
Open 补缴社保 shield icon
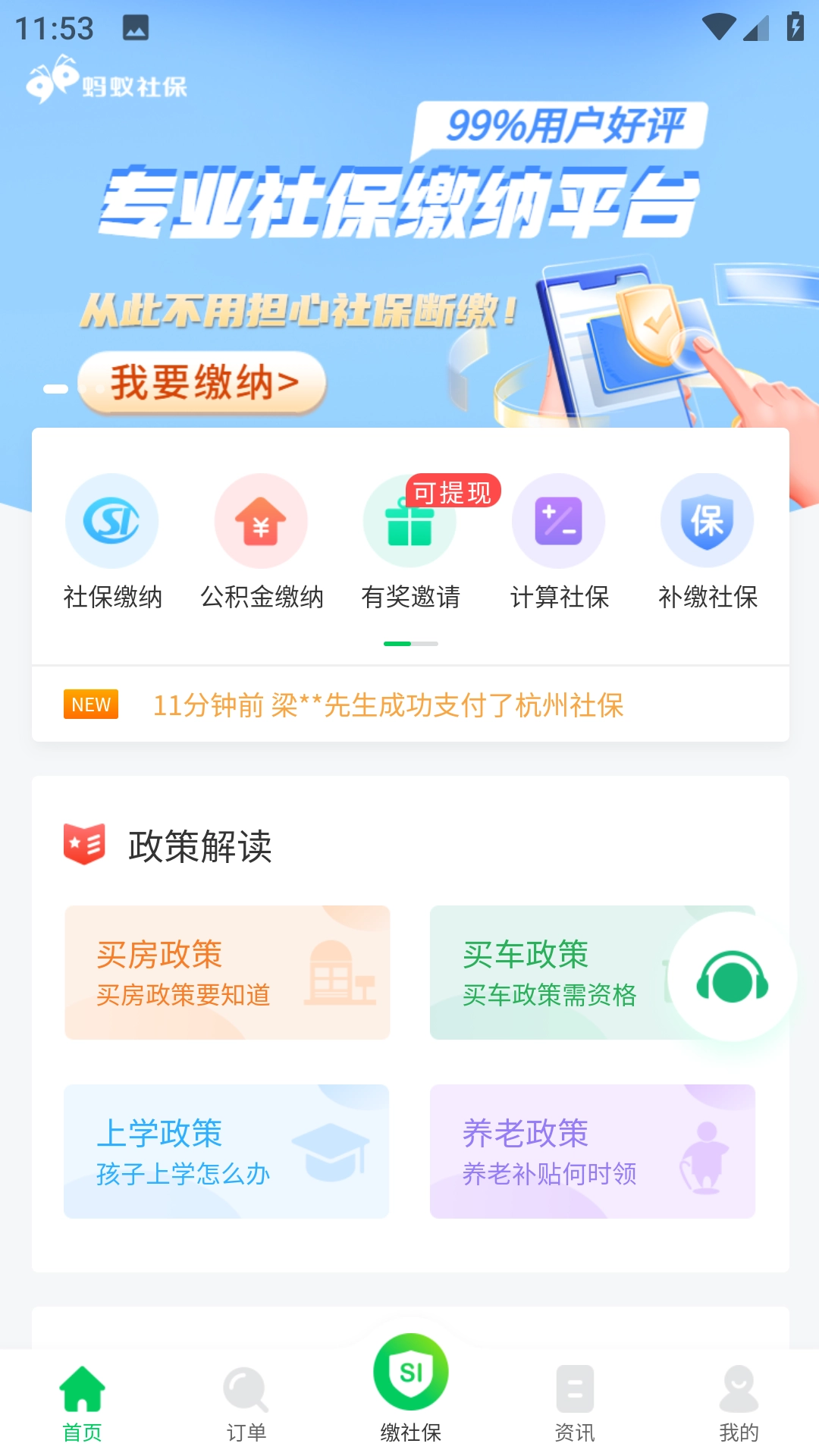708,521
